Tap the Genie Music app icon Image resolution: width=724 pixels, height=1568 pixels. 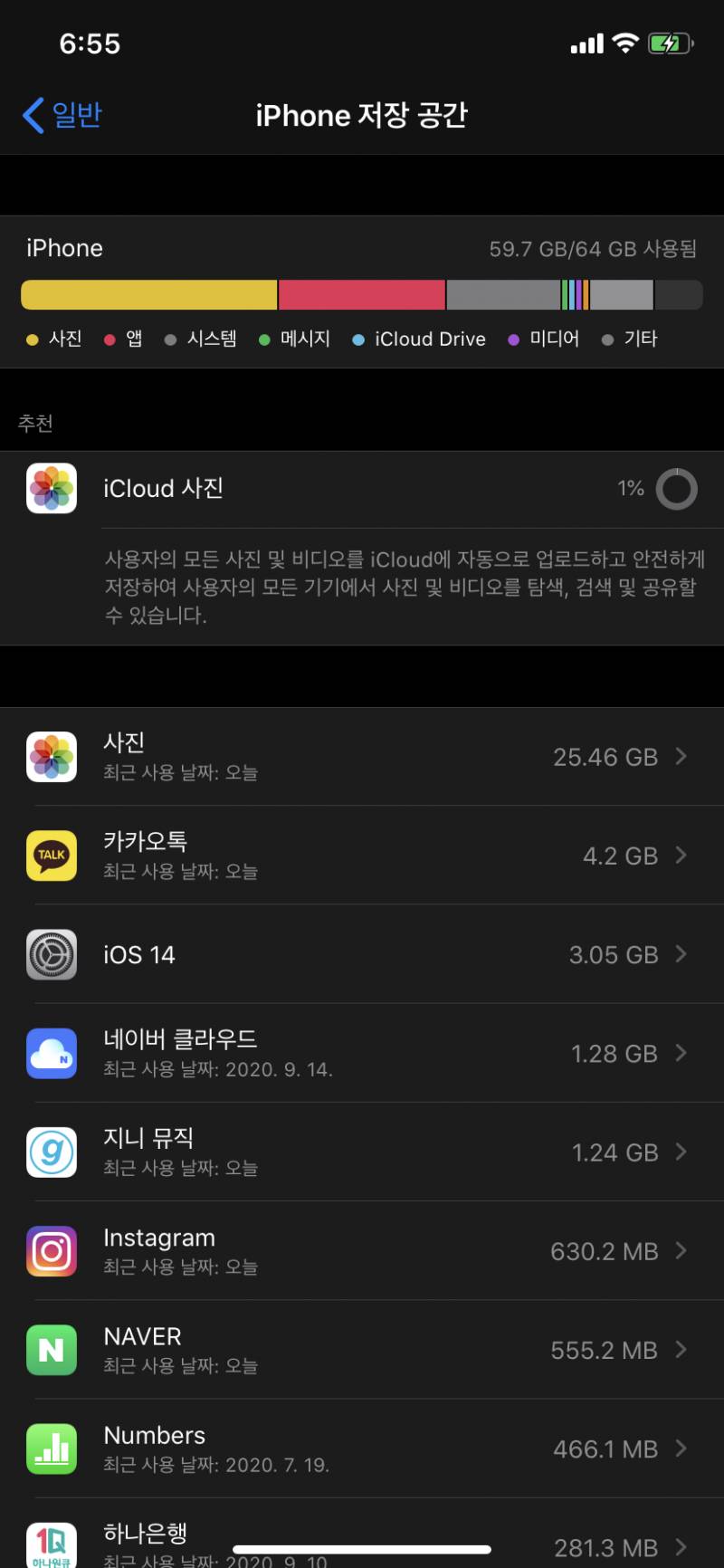(x=52, y=1152)
